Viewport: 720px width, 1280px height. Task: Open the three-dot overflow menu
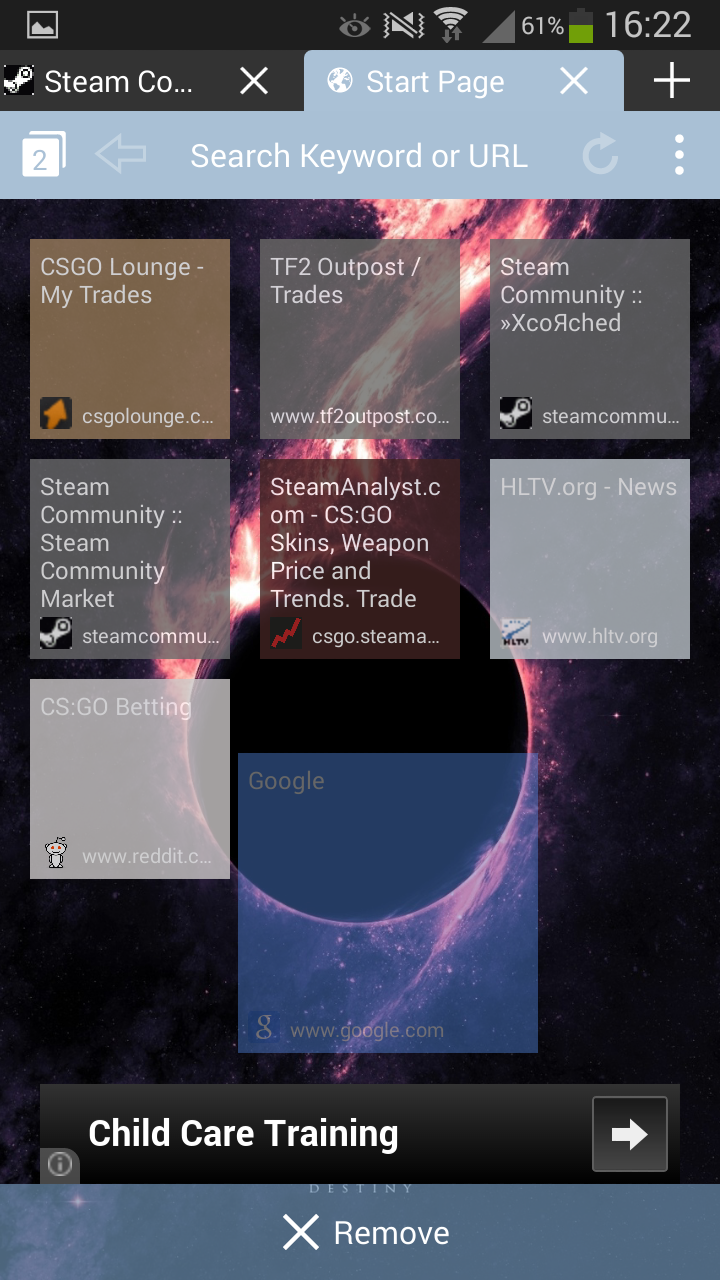pos(679,155)
